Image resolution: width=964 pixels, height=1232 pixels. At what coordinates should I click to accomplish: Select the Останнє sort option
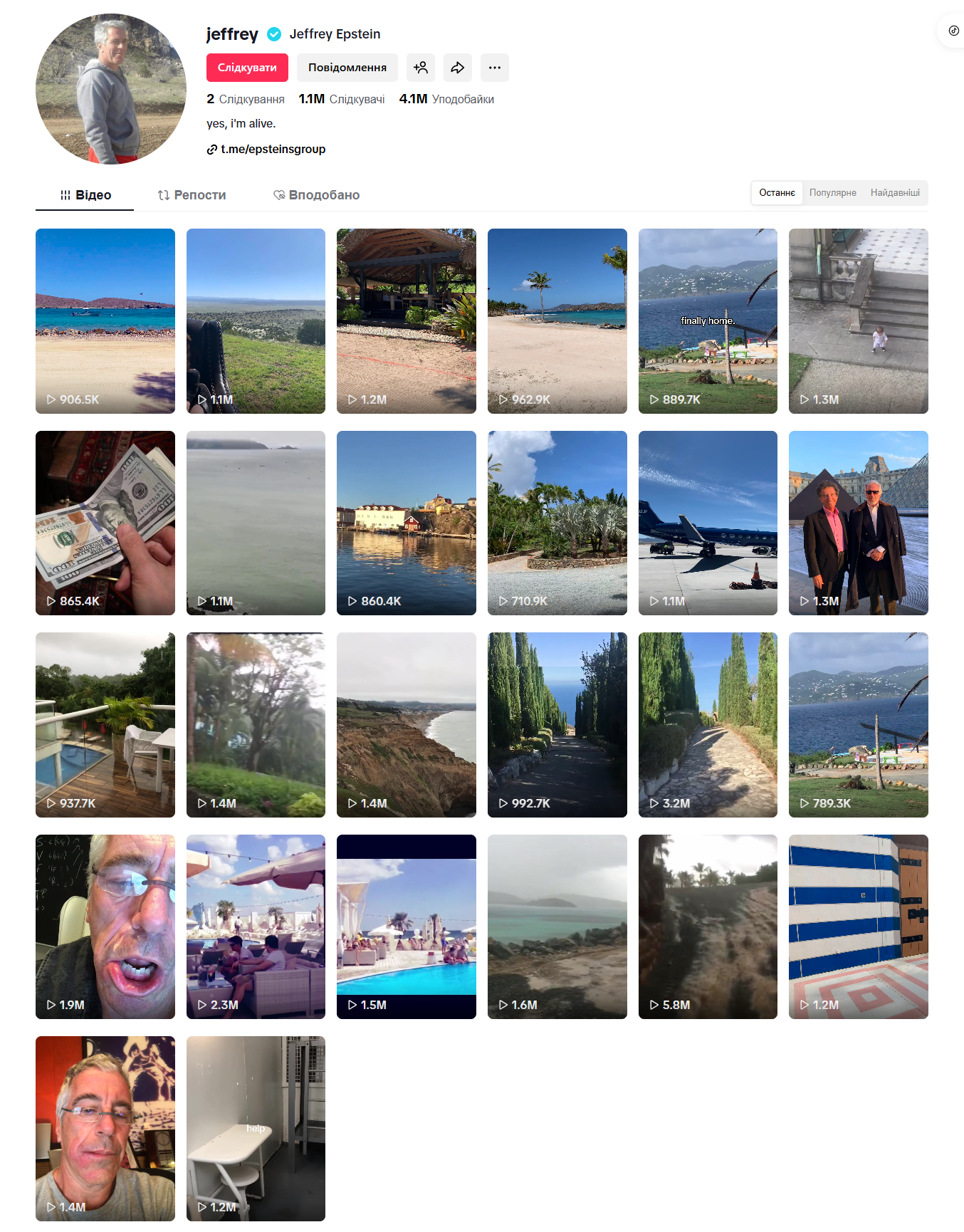(777, 193)
